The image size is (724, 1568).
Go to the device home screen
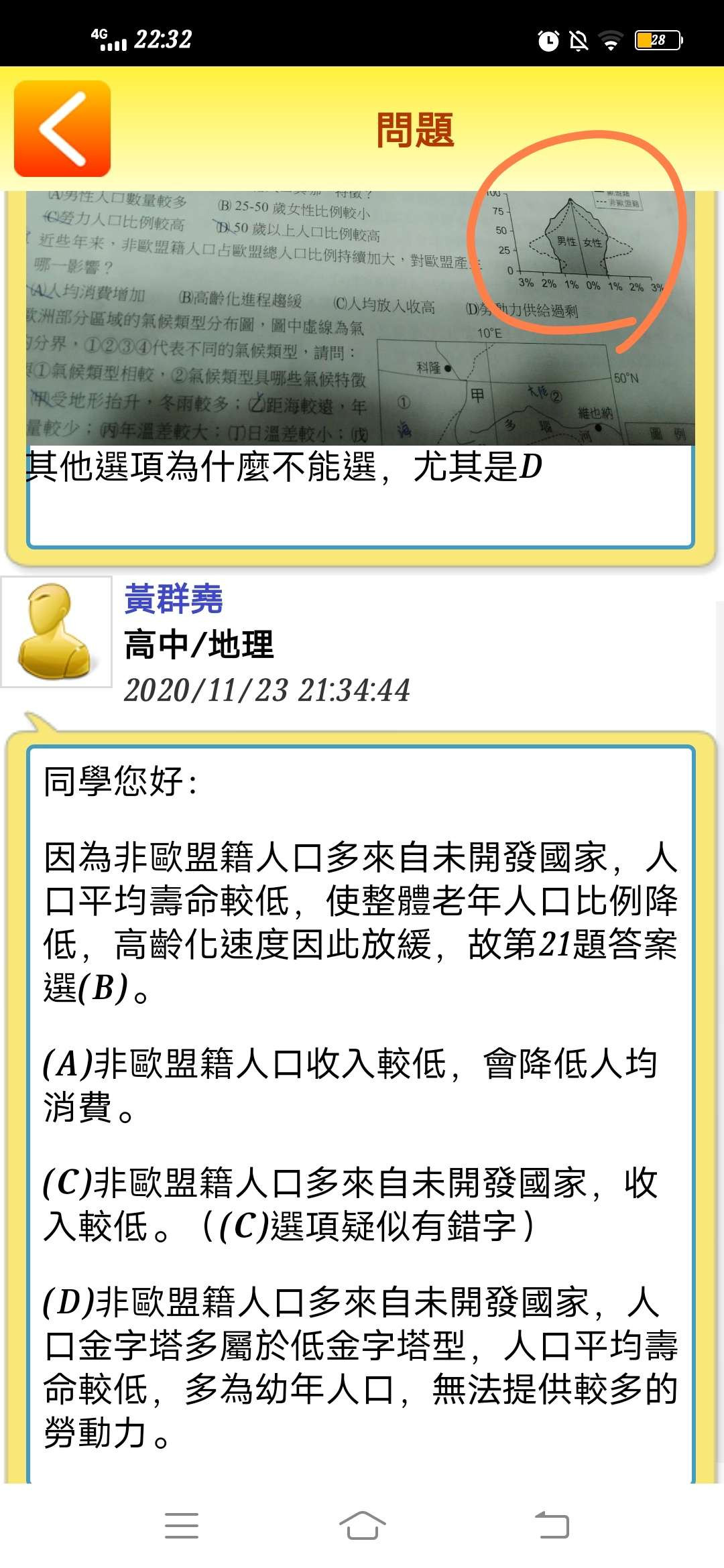[362, 1526]
